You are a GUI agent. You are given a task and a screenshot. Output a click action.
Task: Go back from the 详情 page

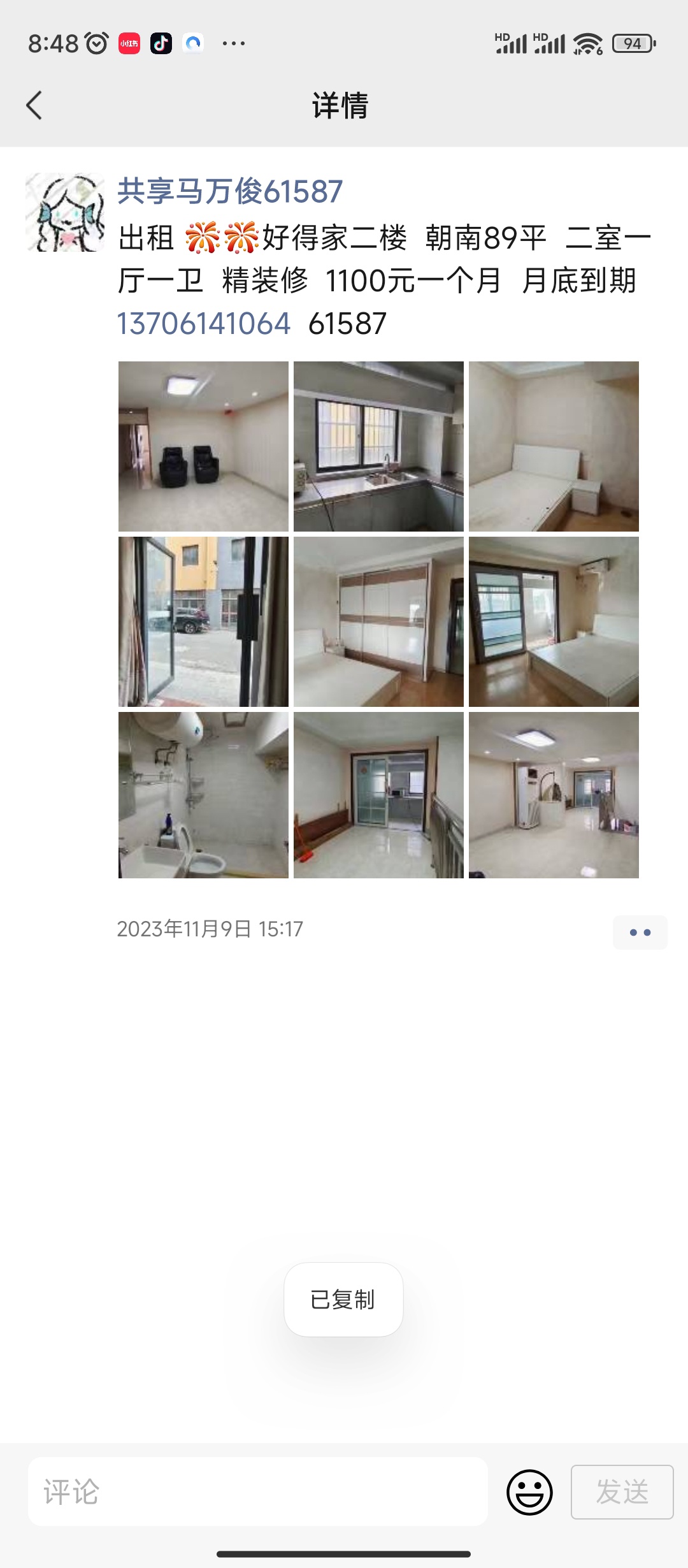34,105
